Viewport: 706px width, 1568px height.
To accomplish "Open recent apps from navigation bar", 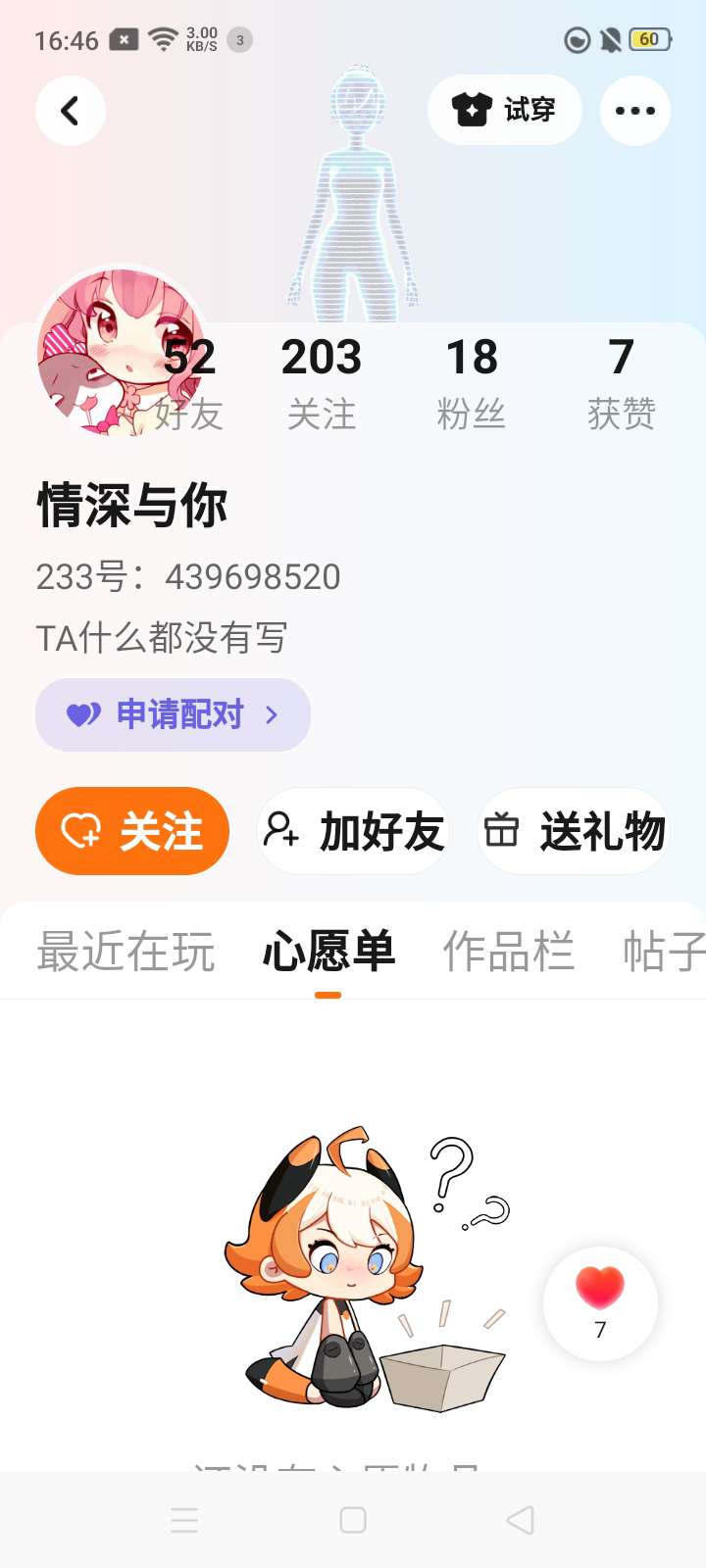I will 184,1520.
